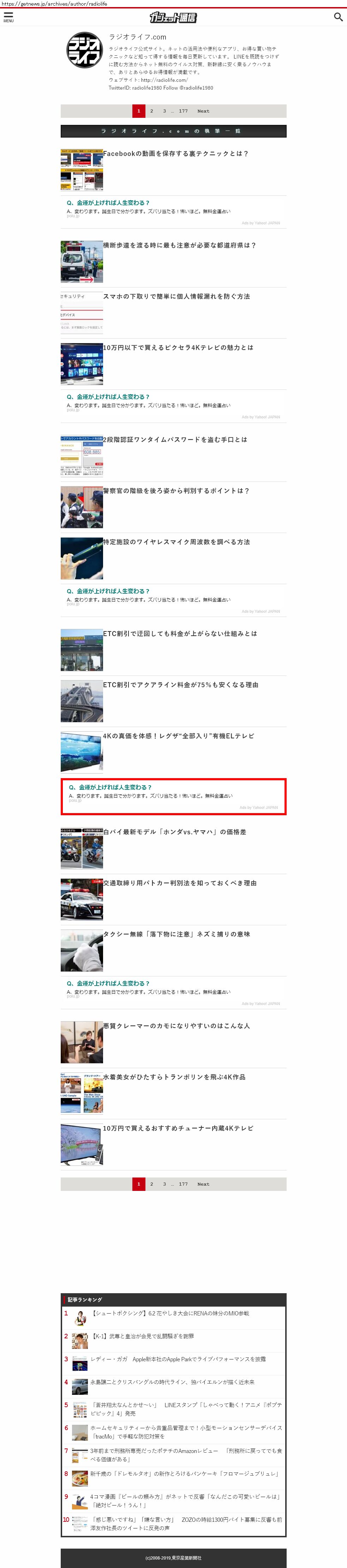Viewport: 347px width, 1568px height.
Task: Open article on crosswalk prefecture warning
Action: tap(179, 245)
